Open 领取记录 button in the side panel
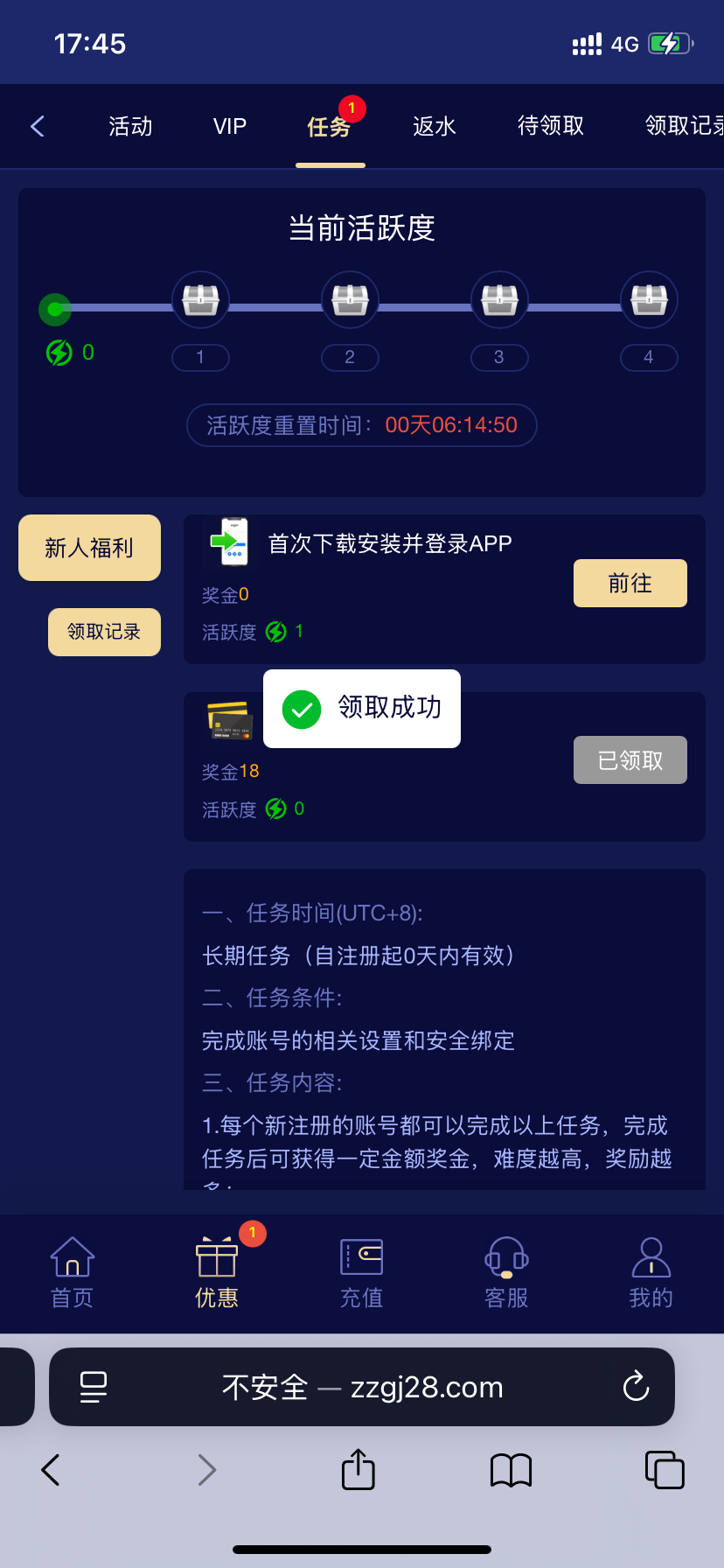The width and height of the screenshot is (724, 1568). (x=104, y=632)
